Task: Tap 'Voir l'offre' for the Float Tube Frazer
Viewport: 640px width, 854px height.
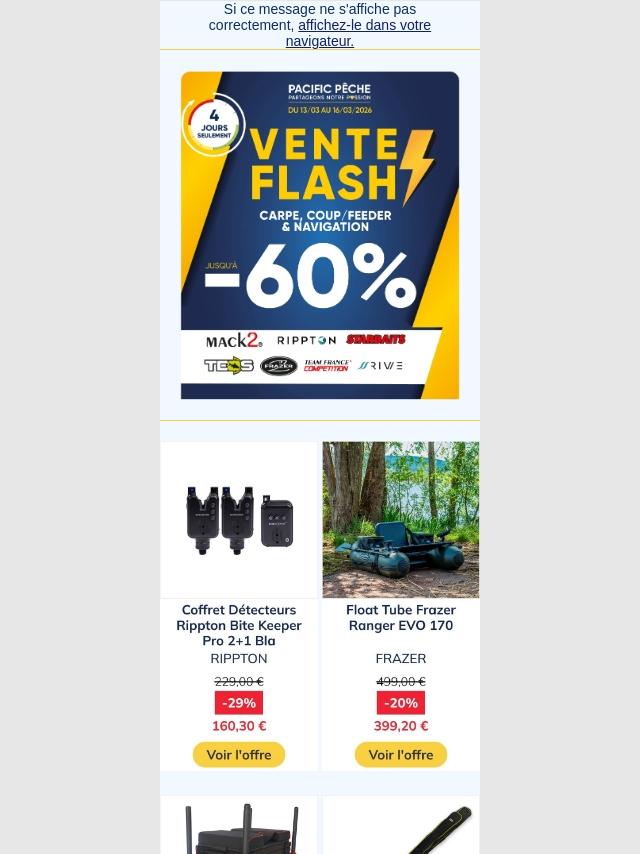Action: point(401,755)
